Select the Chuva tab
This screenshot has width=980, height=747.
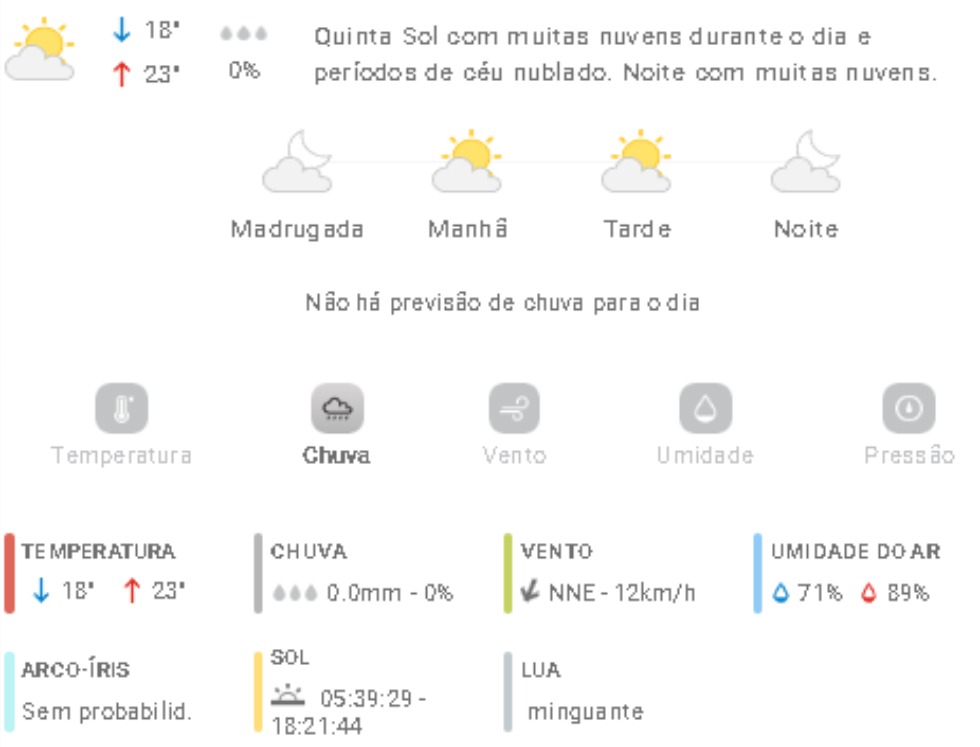coord(337,409)
